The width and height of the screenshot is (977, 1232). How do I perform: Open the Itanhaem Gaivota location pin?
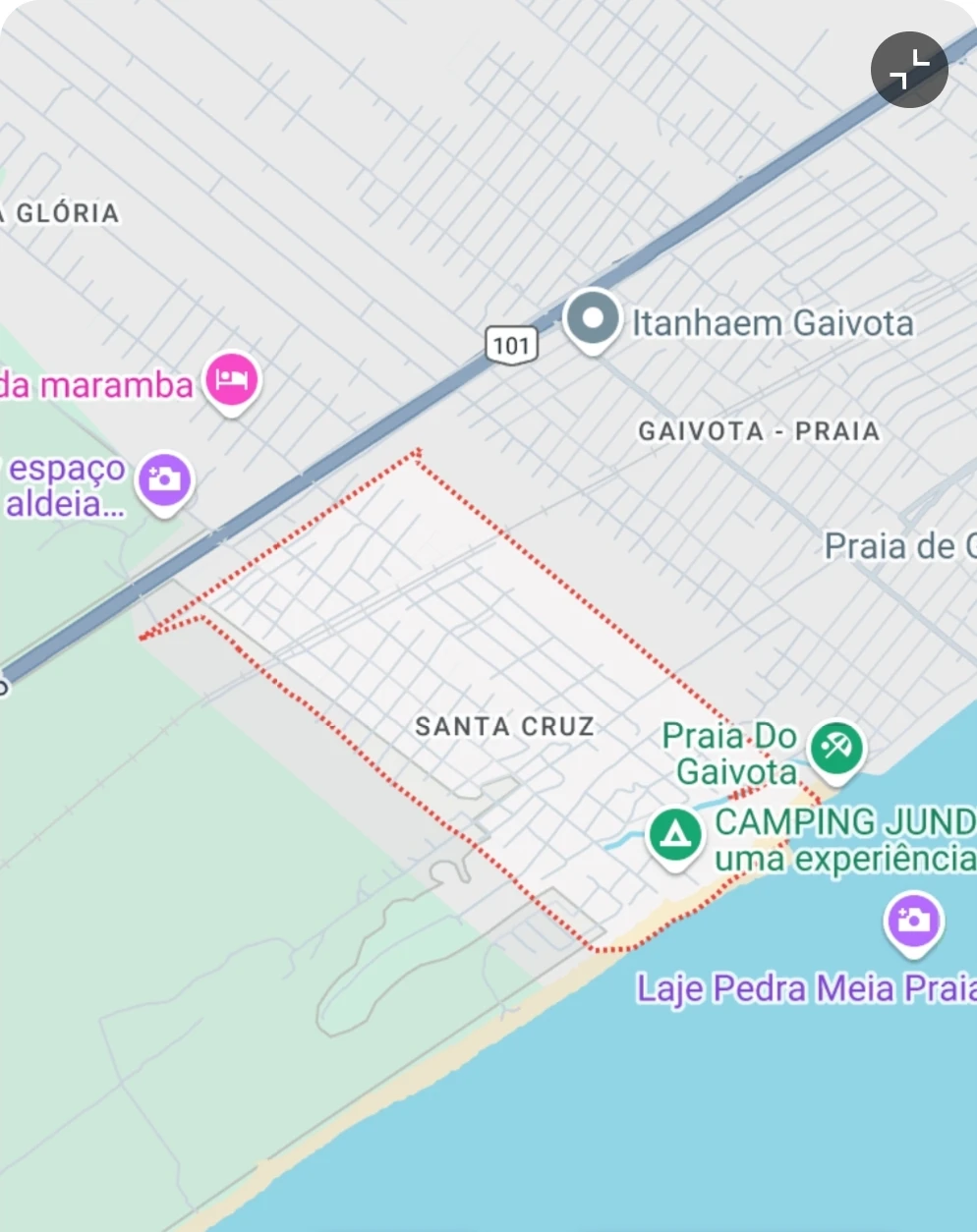pos(593,320)
